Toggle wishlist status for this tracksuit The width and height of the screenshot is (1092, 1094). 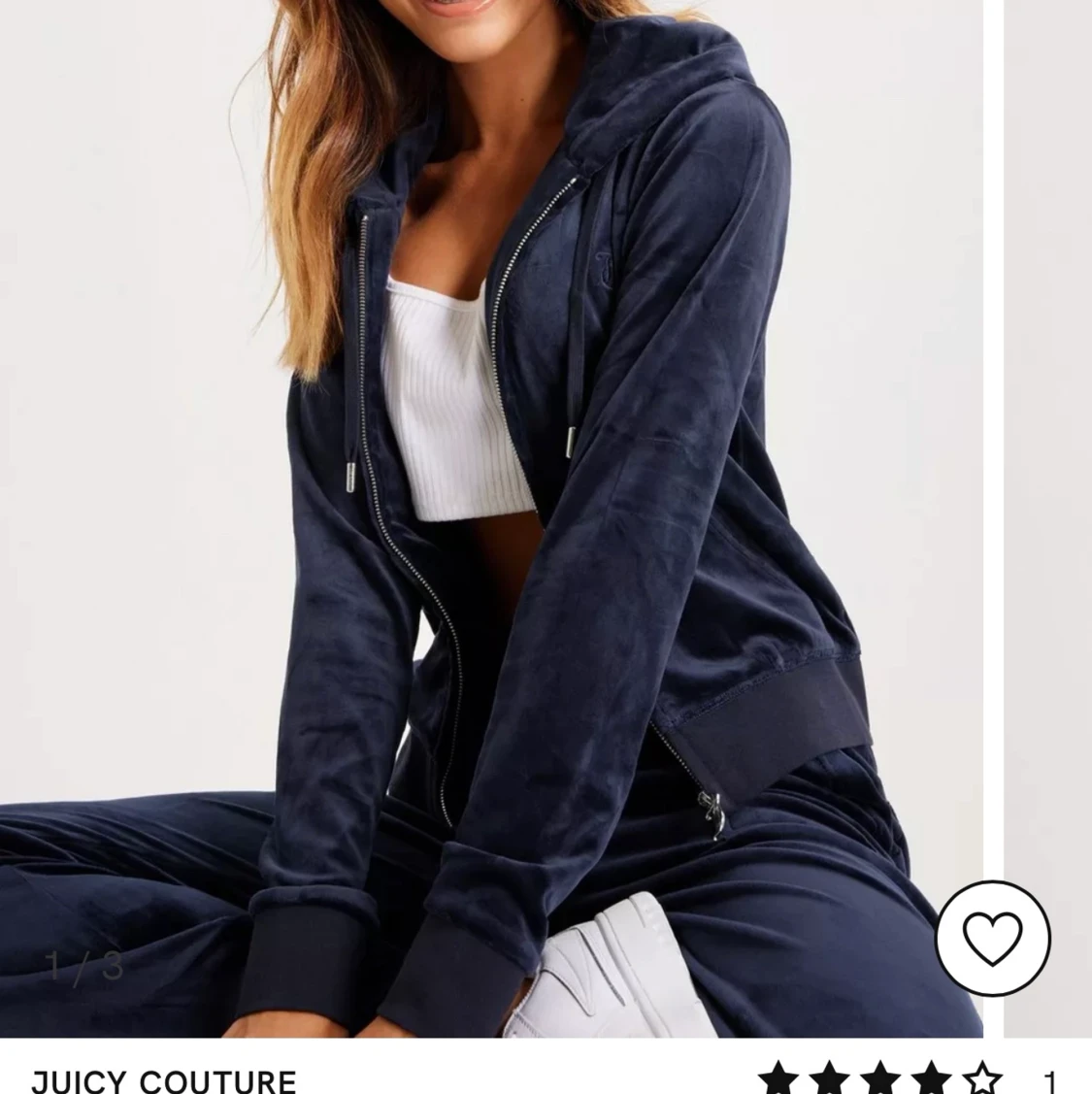pyautogui.click(x=993, y=940)
